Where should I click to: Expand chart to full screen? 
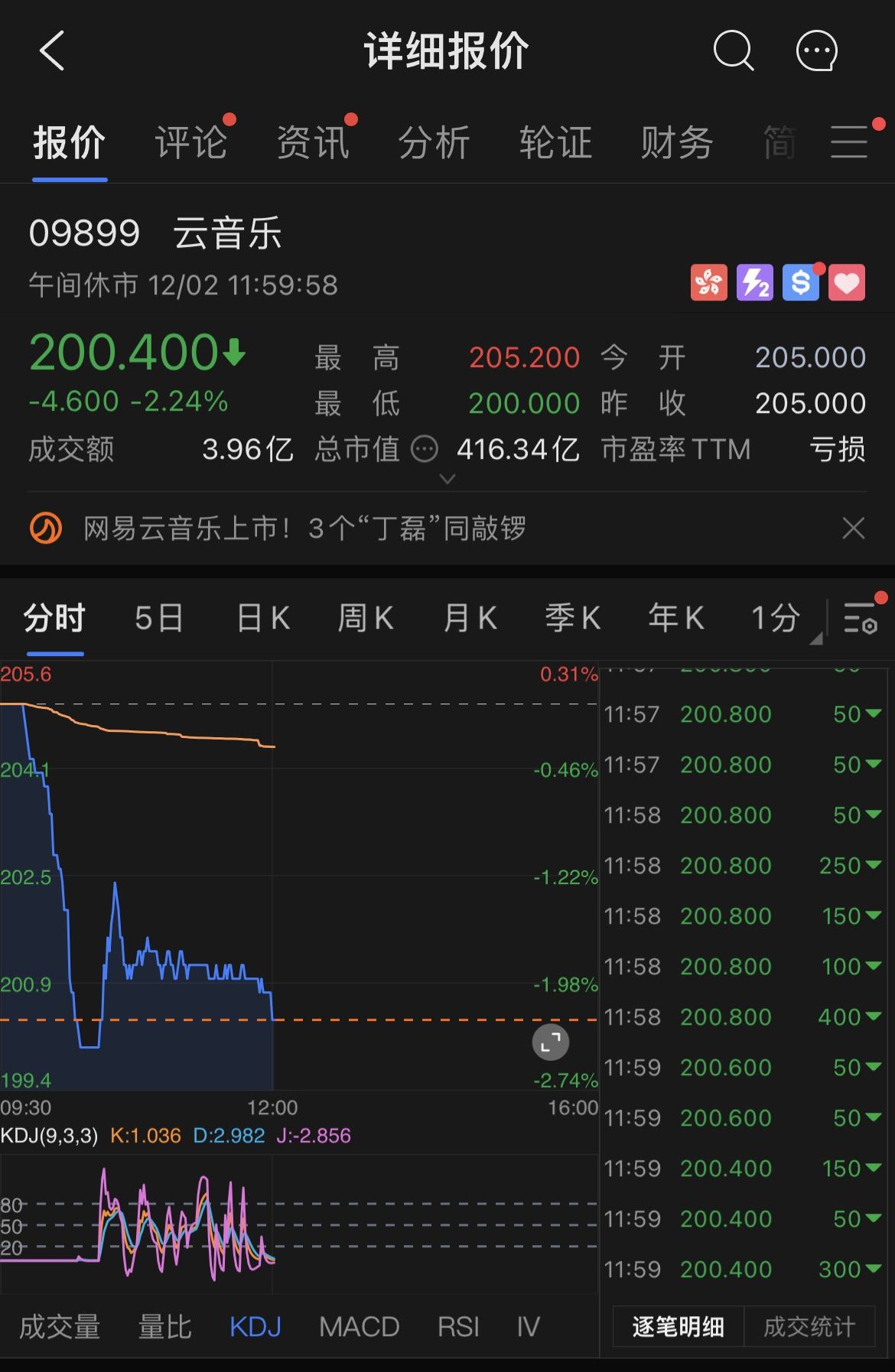click(551, 1042)
